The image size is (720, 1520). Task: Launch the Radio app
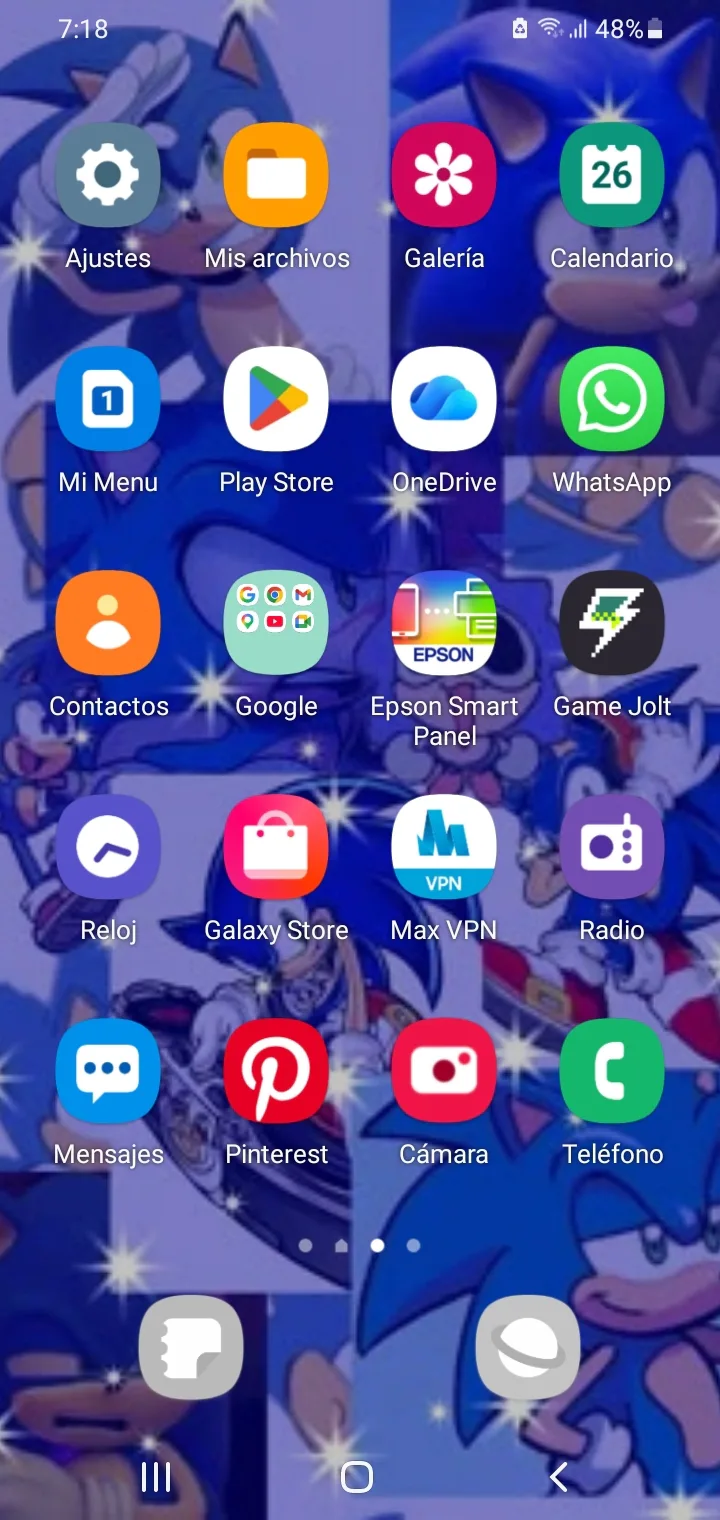click(x=612, y=847)
